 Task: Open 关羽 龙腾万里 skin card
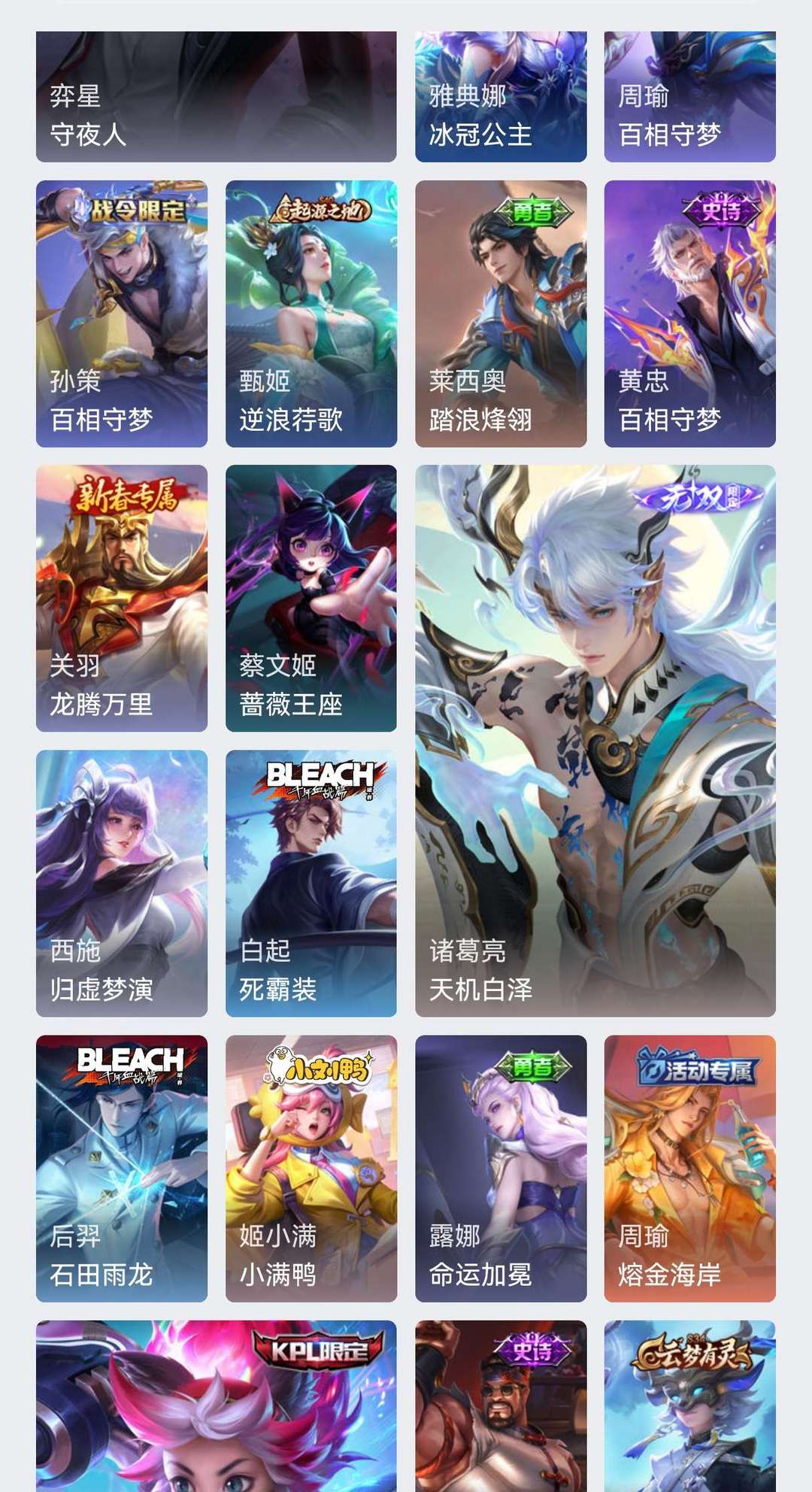pyautogui.click(x=122, y=598)
